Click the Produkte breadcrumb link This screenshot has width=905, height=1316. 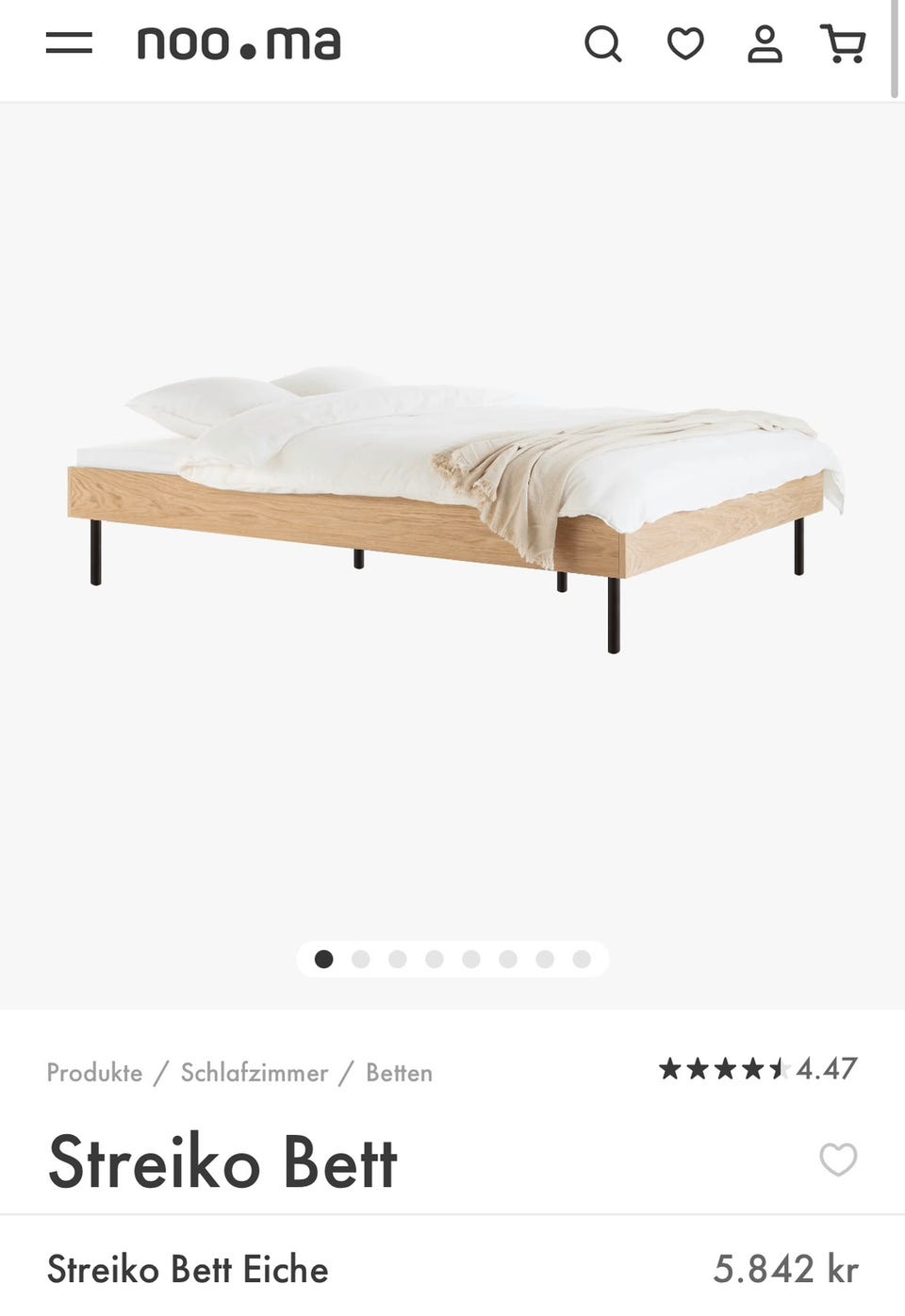[95, 1073]
